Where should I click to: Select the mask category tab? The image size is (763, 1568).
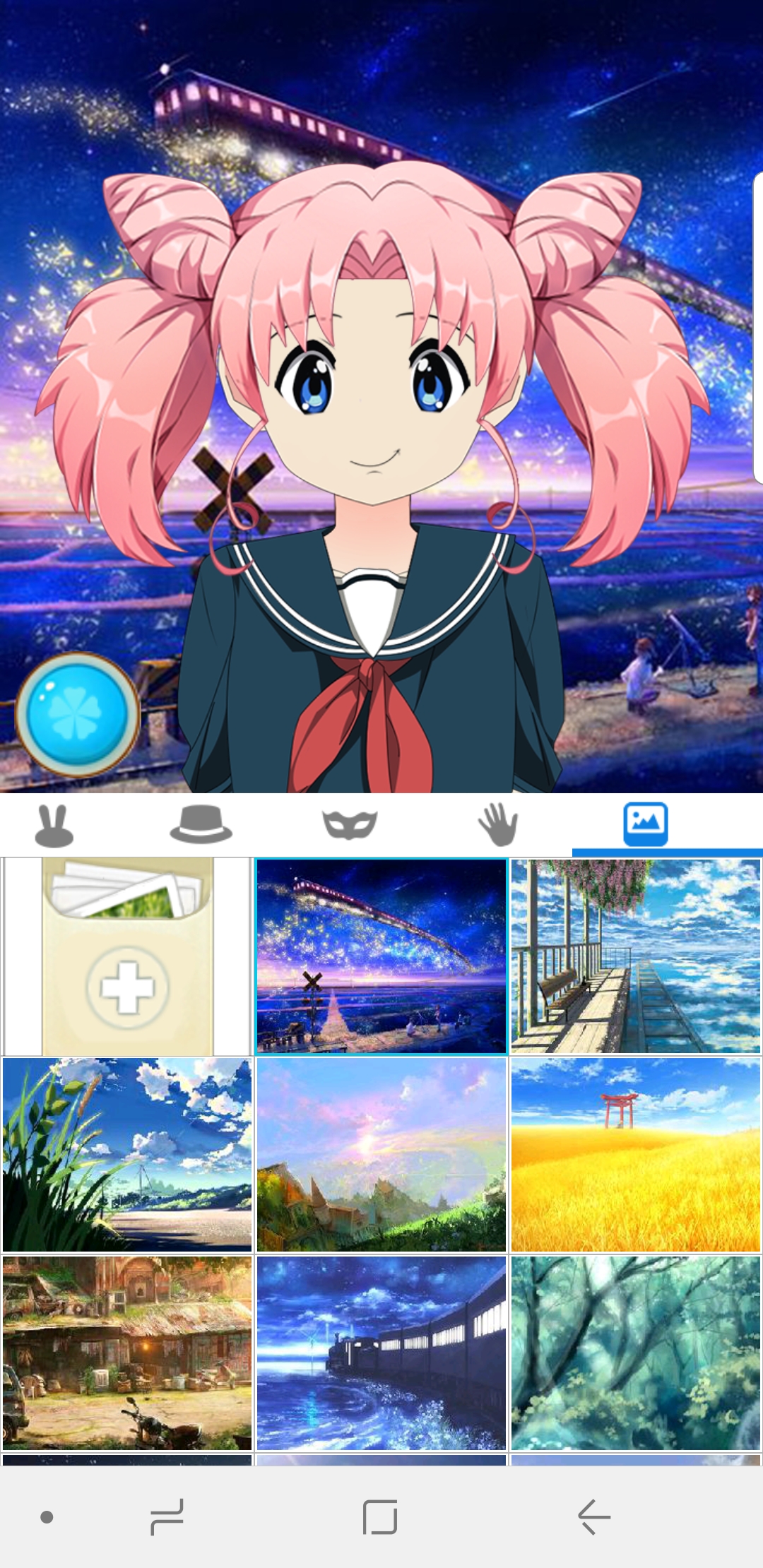(350, 824)
